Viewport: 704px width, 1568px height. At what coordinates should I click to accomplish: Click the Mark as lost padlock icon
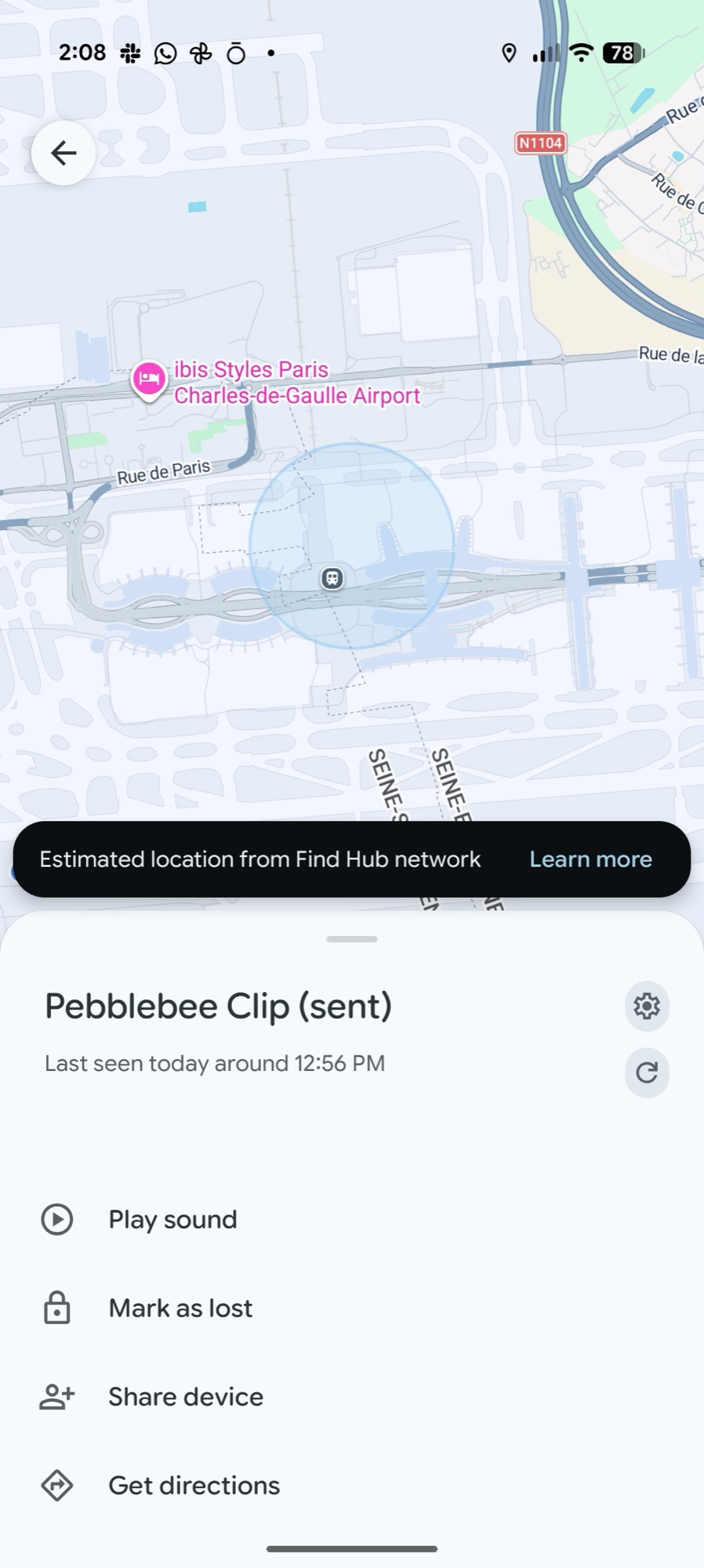tap(56, 1308)
